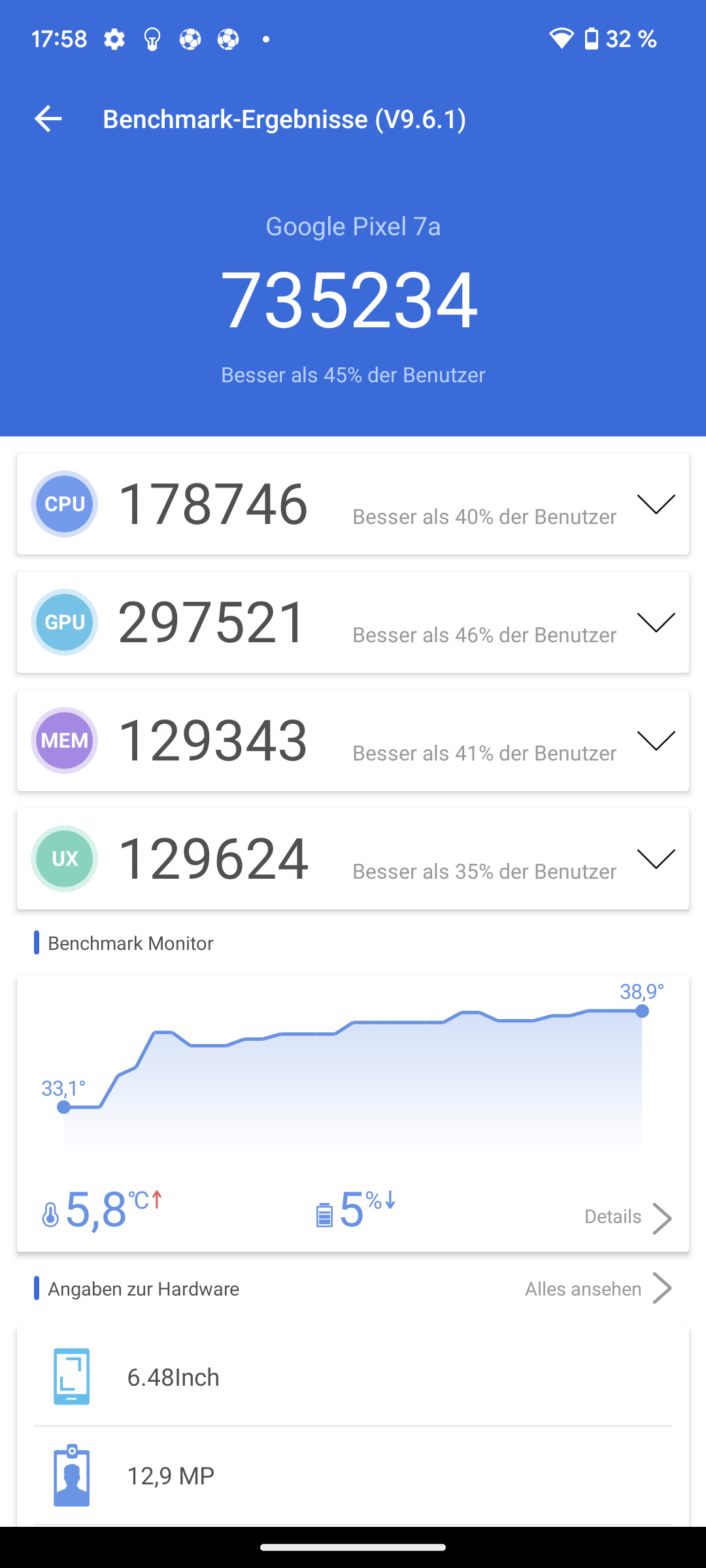
Task: Expand the CPU score details
Action: click(x=656, y=504)
